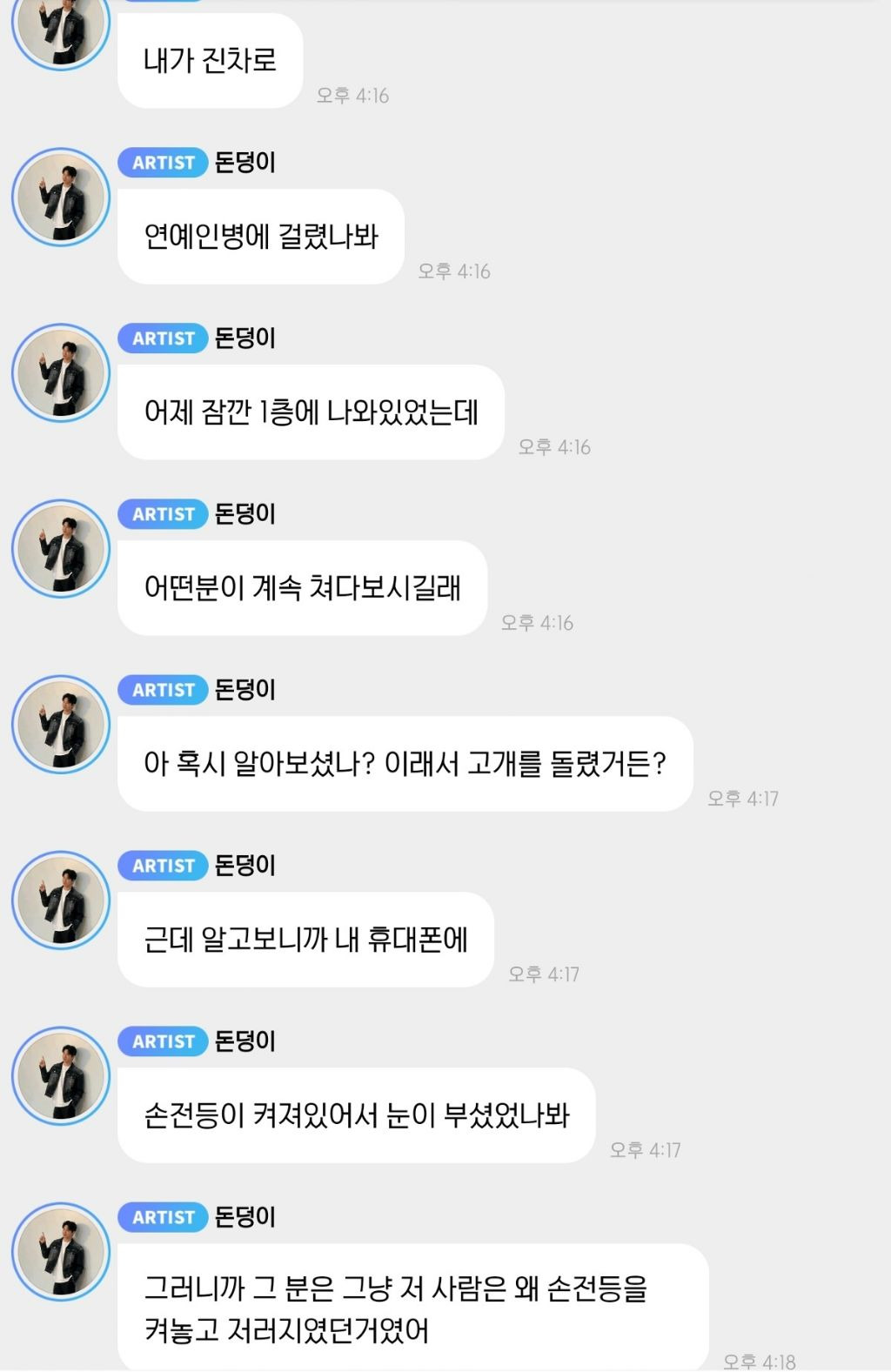Select the '연예인병에 걸렸나봐' message bubble
891x1372 pixels.
[261, 235]
